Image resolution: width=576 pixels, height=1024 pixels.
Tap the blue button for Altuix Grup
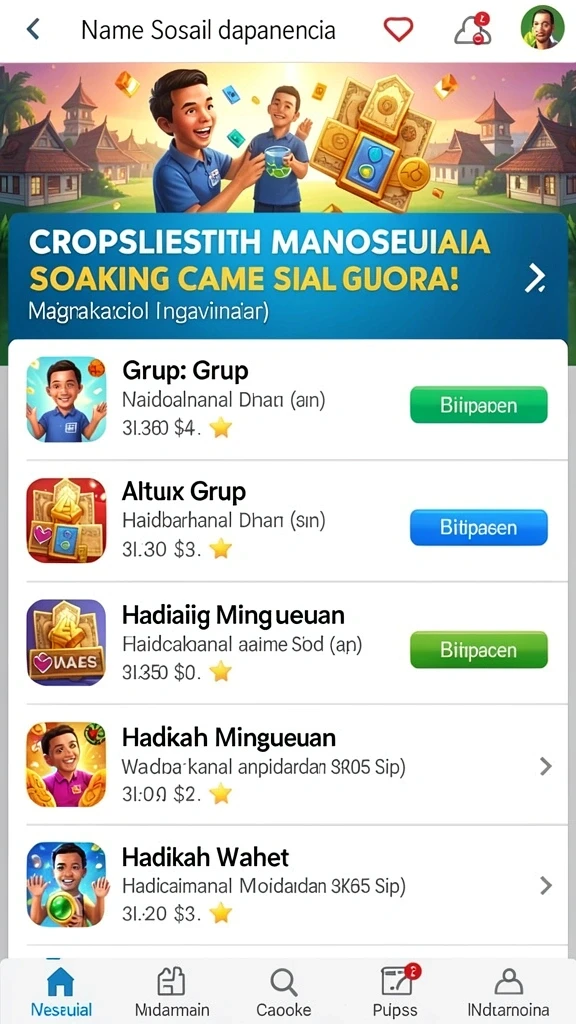click(479, 527)
